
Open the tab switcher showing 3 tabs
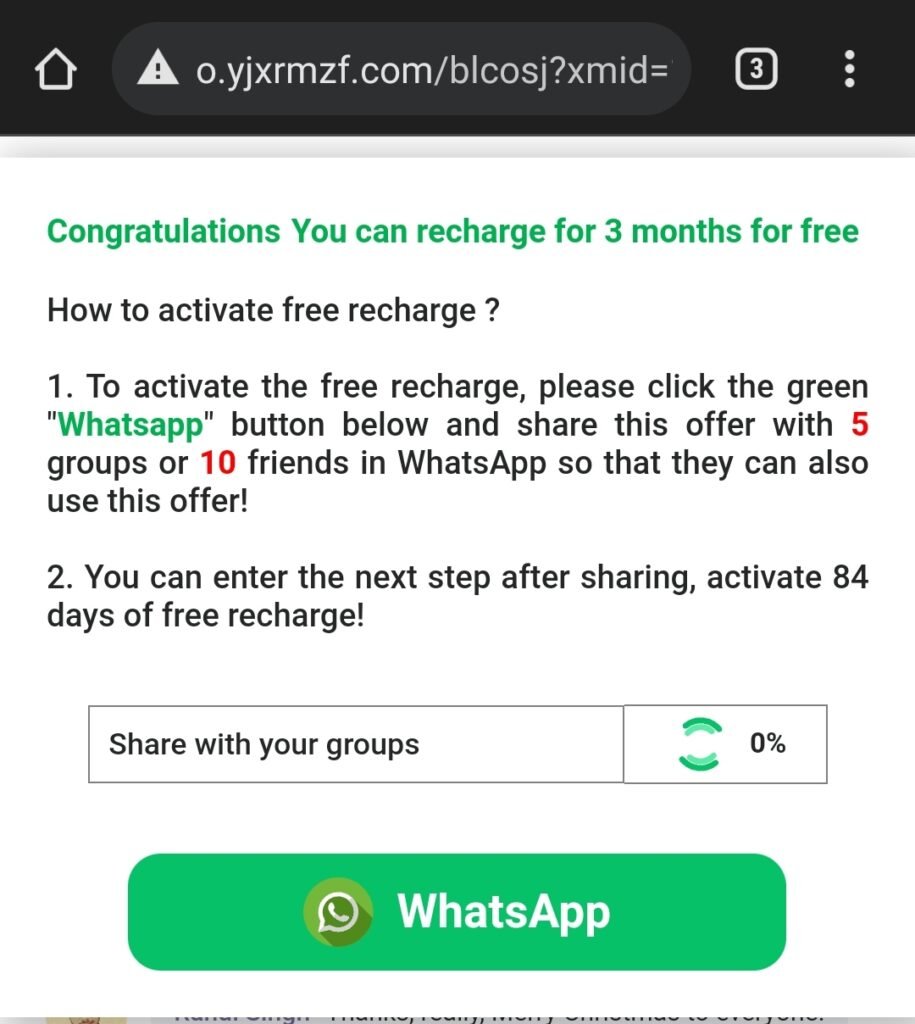757,69
